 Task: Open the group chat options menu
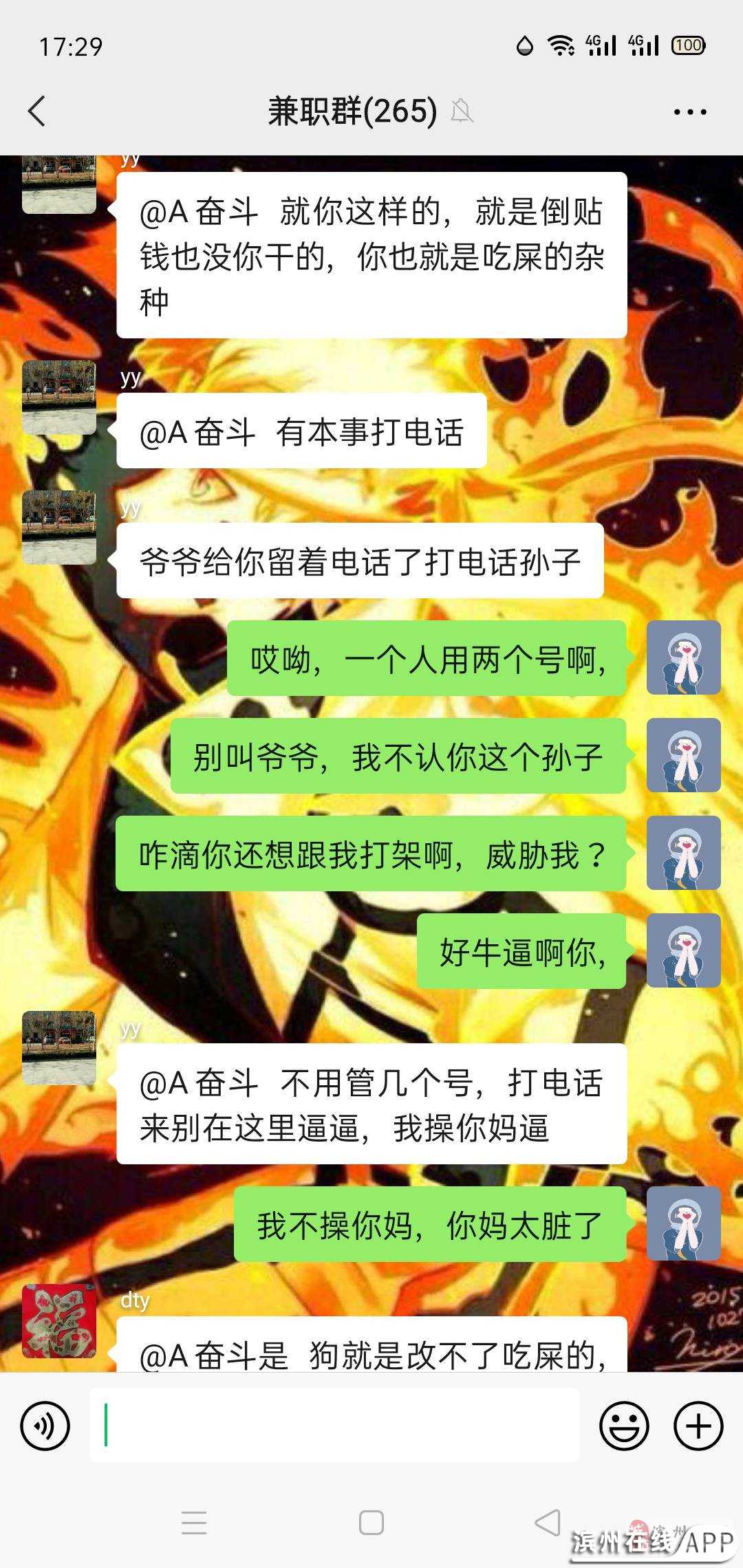(x=689, y=111)
